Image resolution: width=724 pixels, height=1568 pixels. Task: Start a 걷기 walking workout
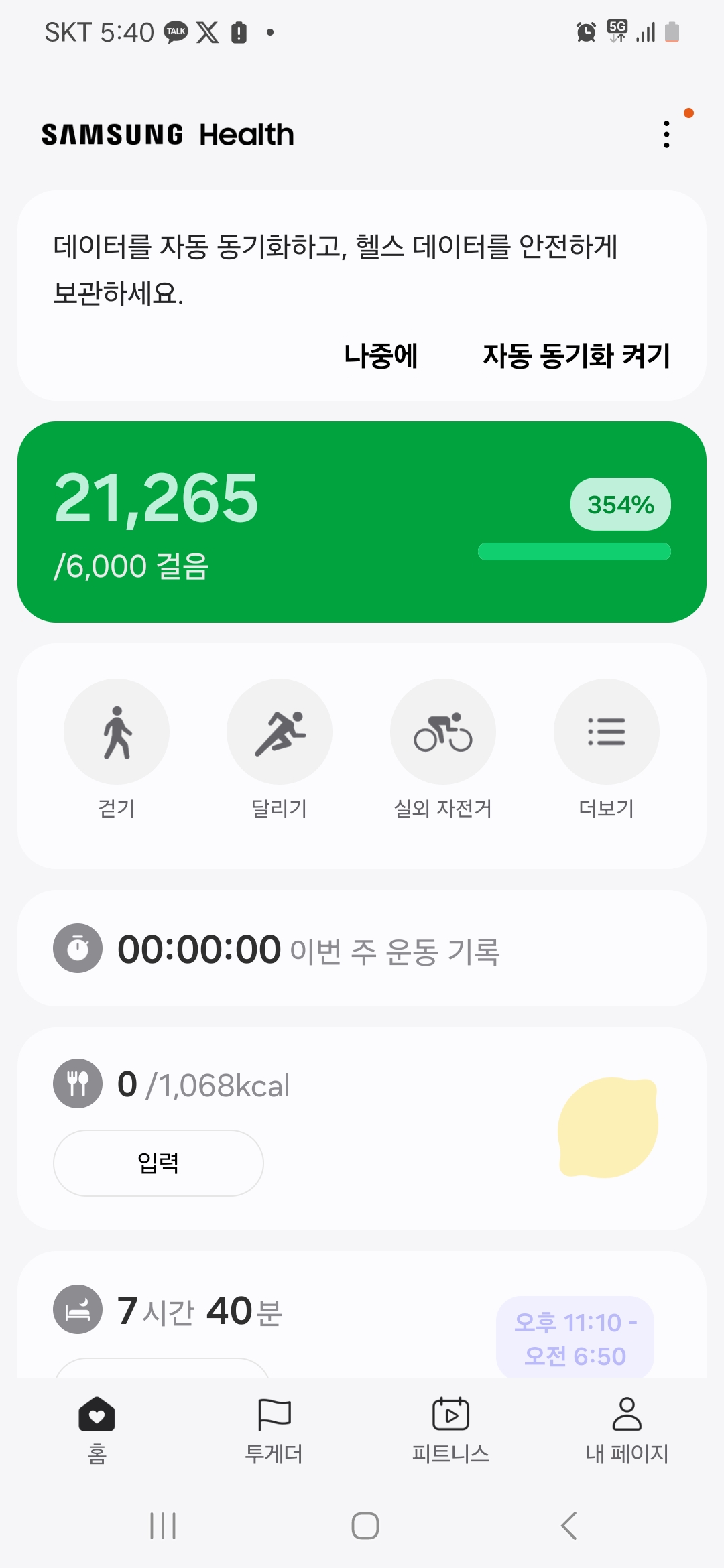117,732
